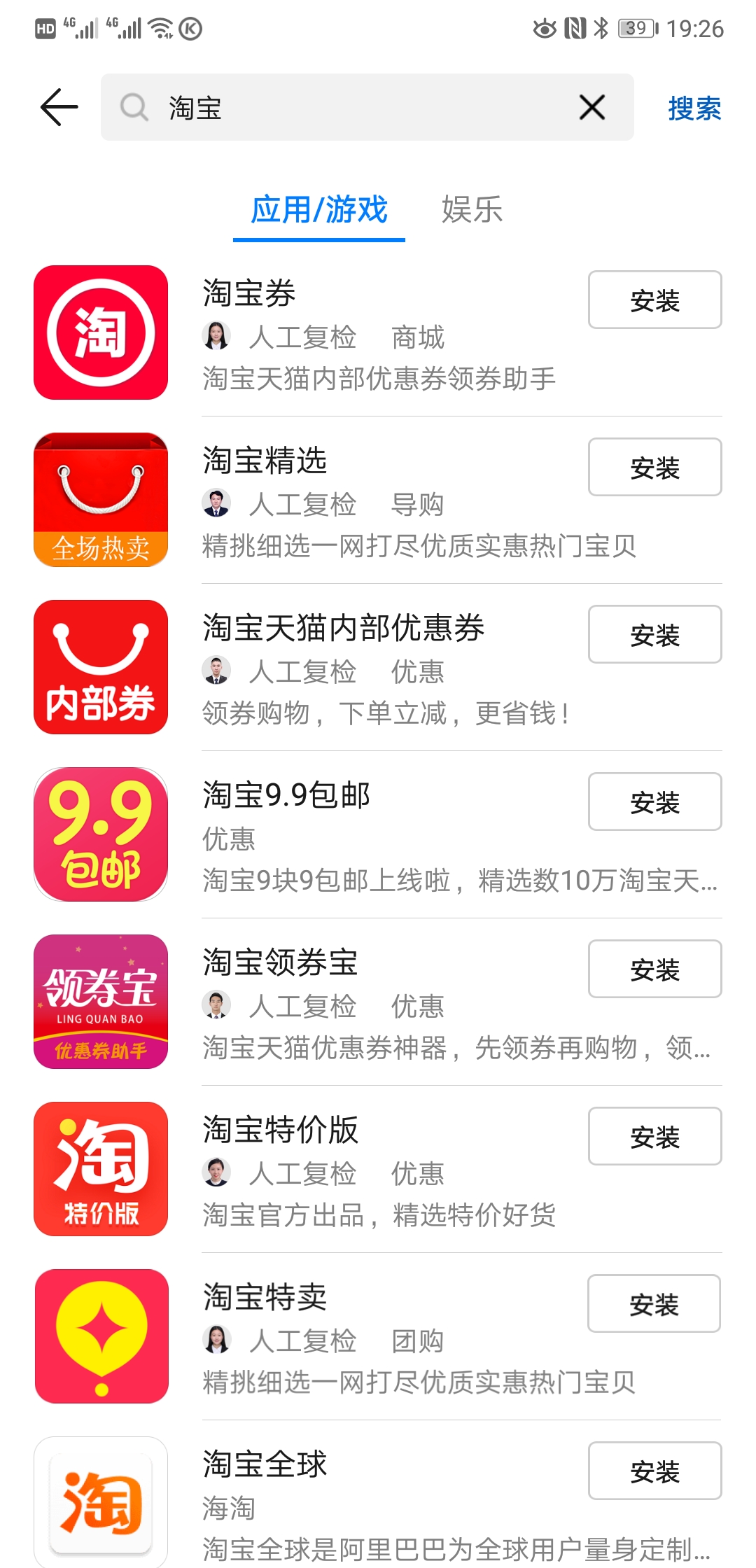Install the 淘宝特价版 app
This screenshot has height=1568, width=756.
(x=654, y=1137)
